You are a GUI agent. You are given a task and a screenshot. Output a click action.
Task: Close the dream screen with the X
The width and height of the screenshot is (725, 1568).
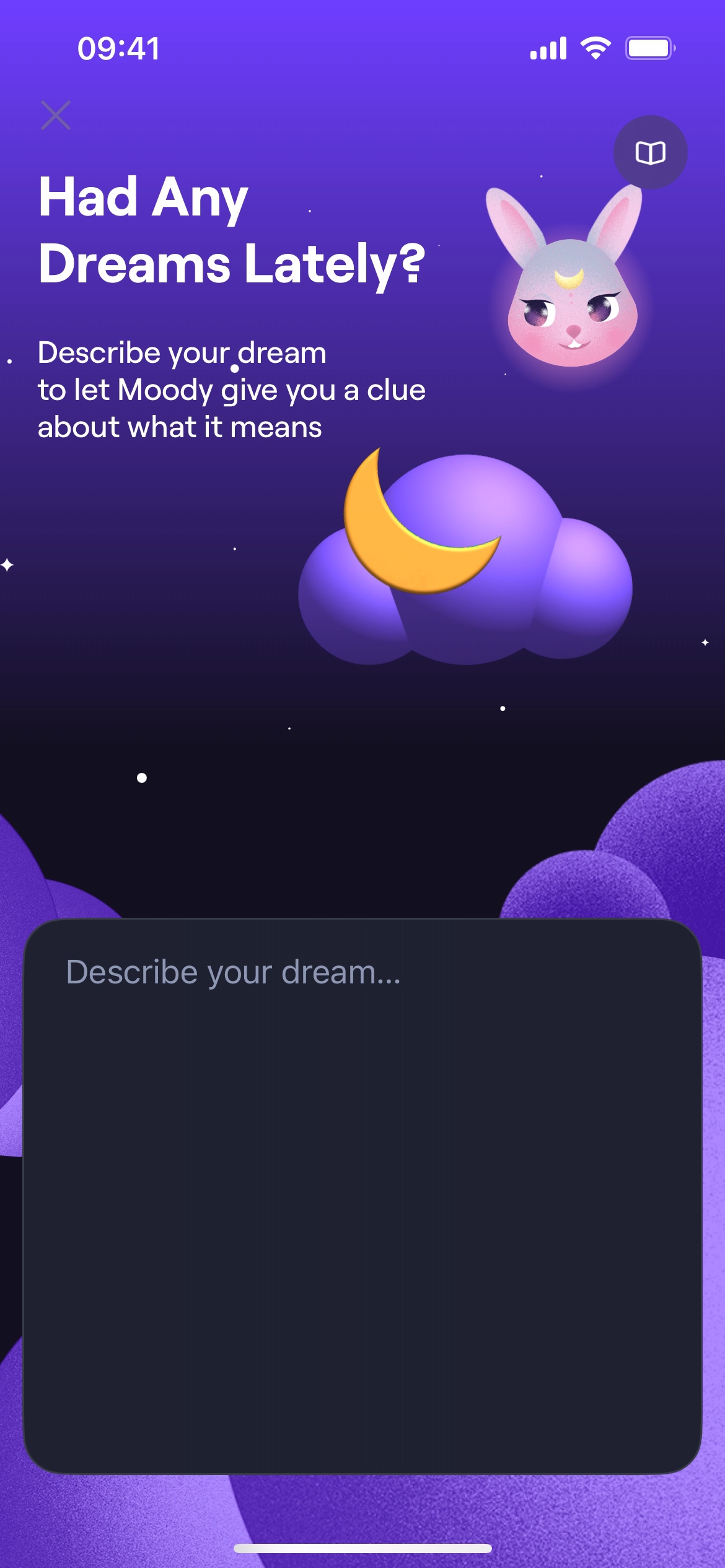56,115
